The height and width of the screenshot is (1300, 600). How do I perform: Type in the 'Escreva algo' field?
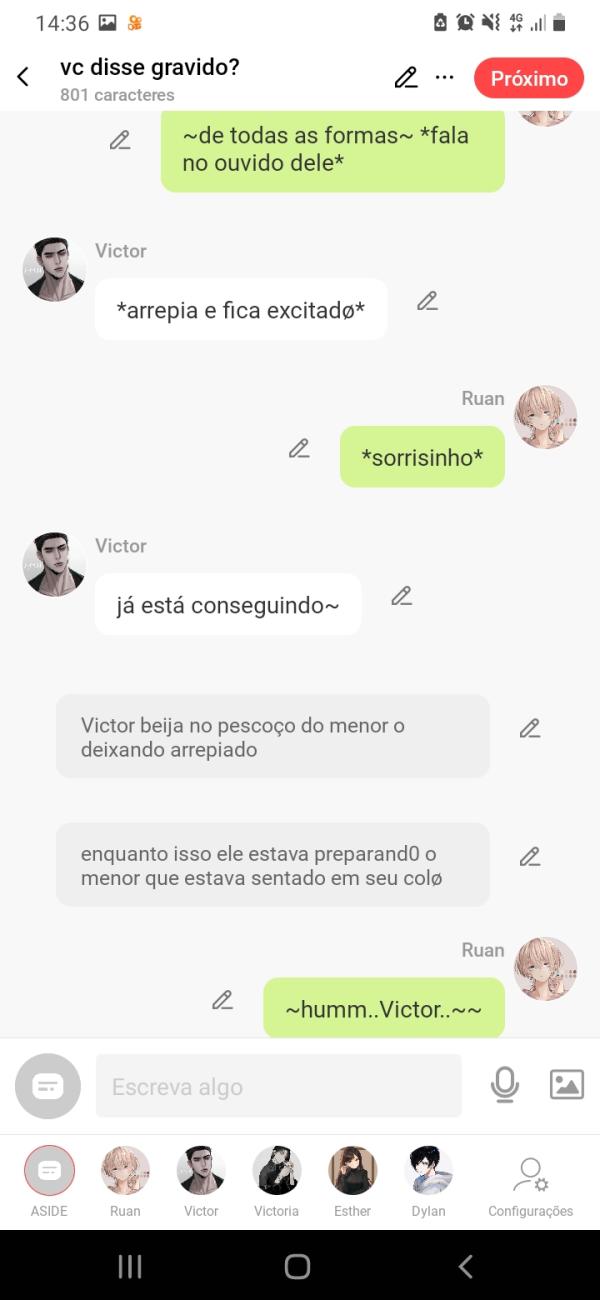[x=278, y=1086]
